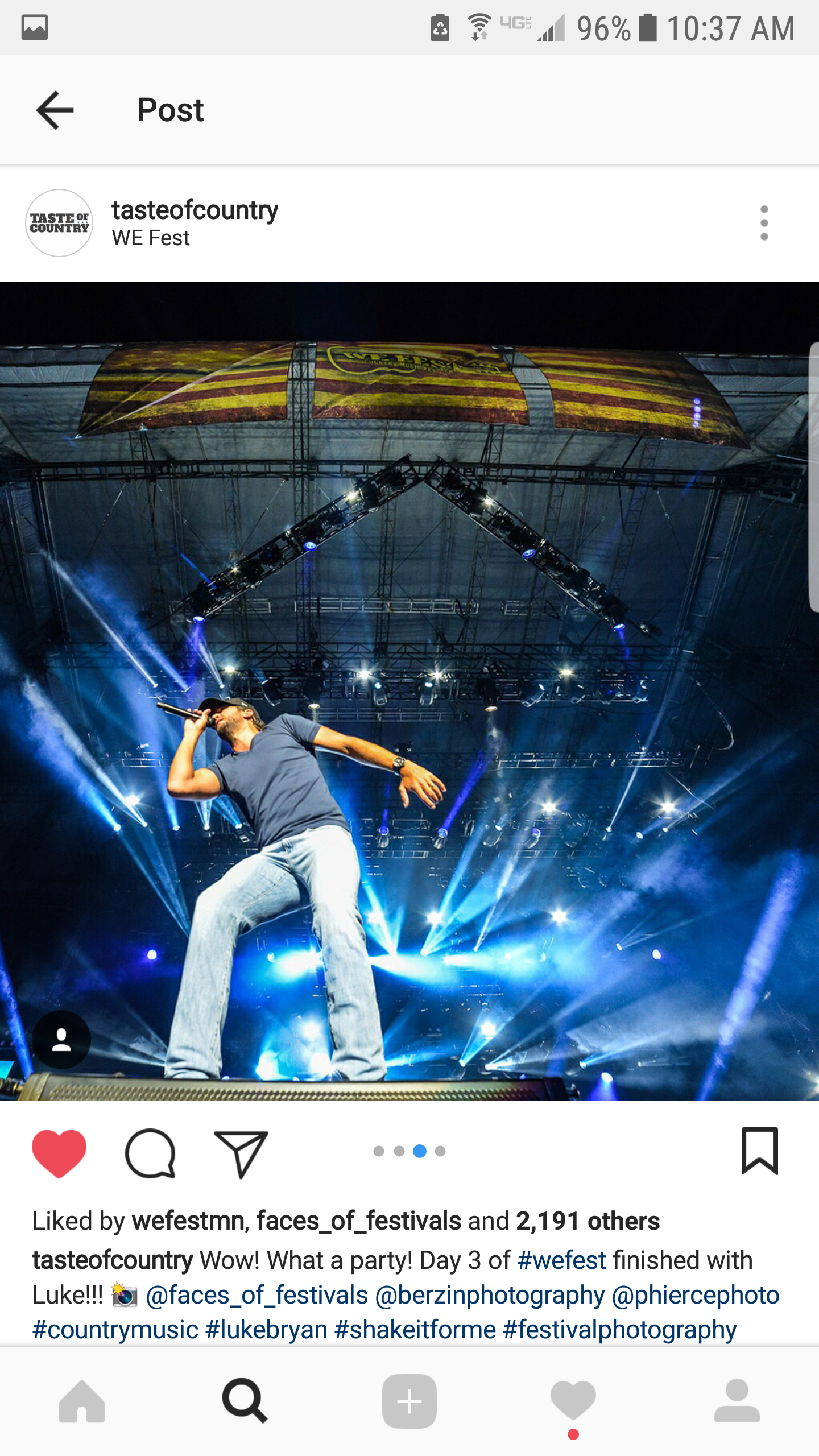Open @phiercephoto profile link
Image resolution: width=819 pixels, height=1456 pixels.
pos(695,1295)
